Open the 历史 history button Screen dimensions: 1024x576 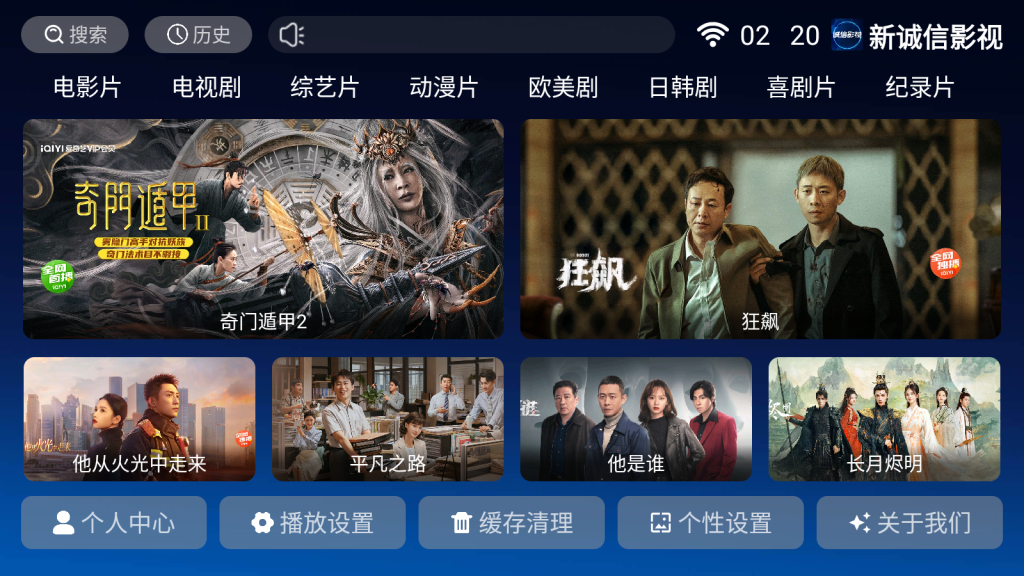tap(198, 35)
